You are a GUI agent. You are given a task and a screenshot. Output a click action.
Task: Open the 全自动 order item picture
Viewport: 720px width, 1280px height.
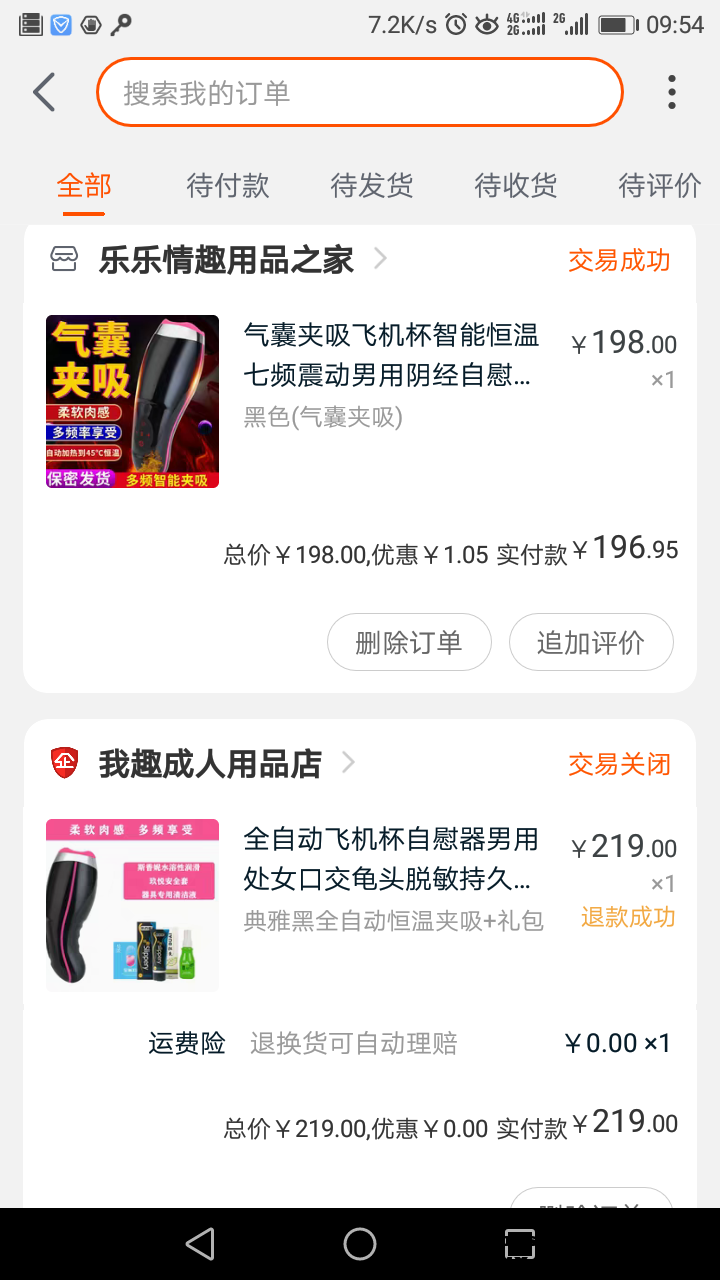132,906
